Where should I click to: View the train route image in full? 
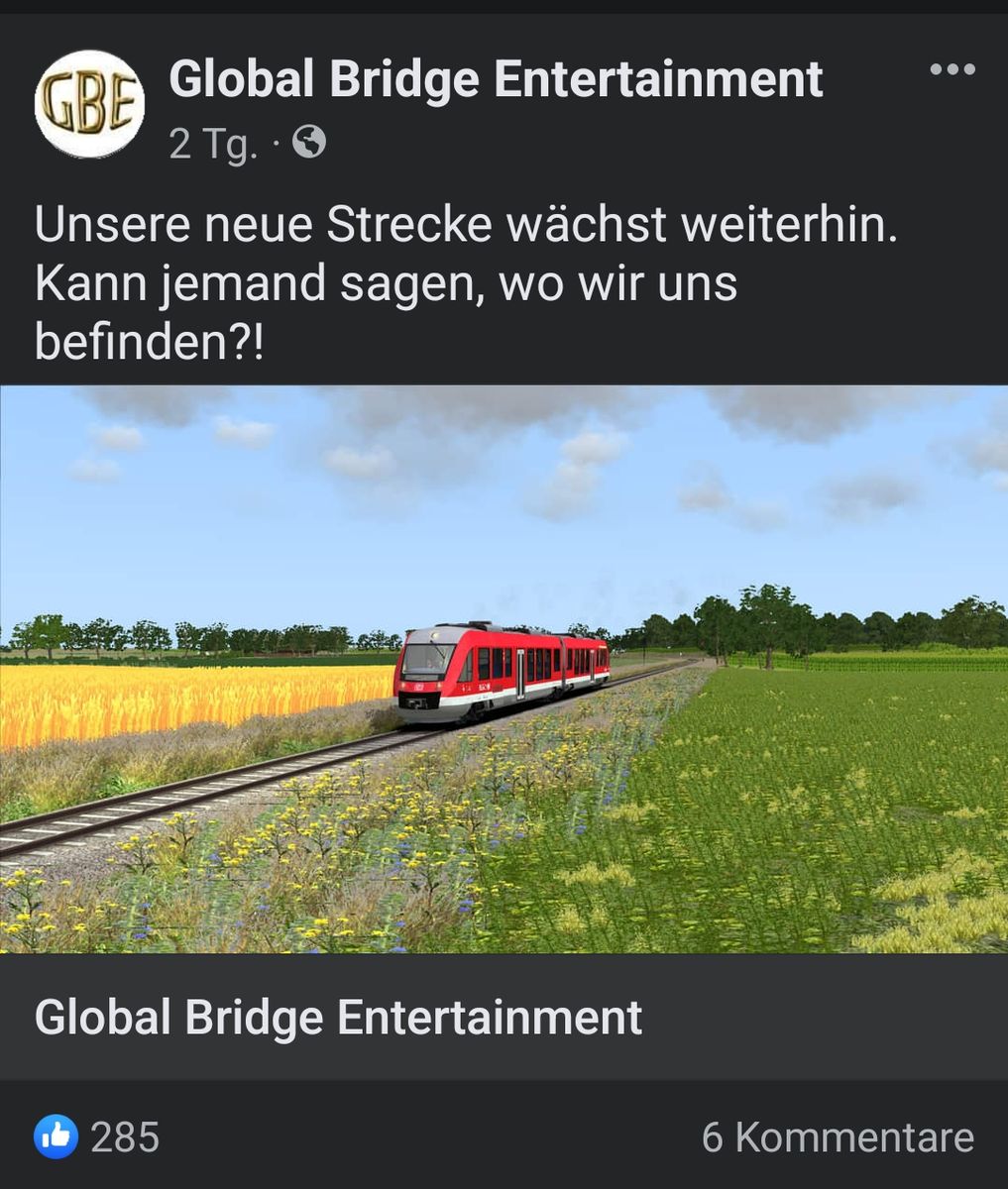click(x=504, y=669)
